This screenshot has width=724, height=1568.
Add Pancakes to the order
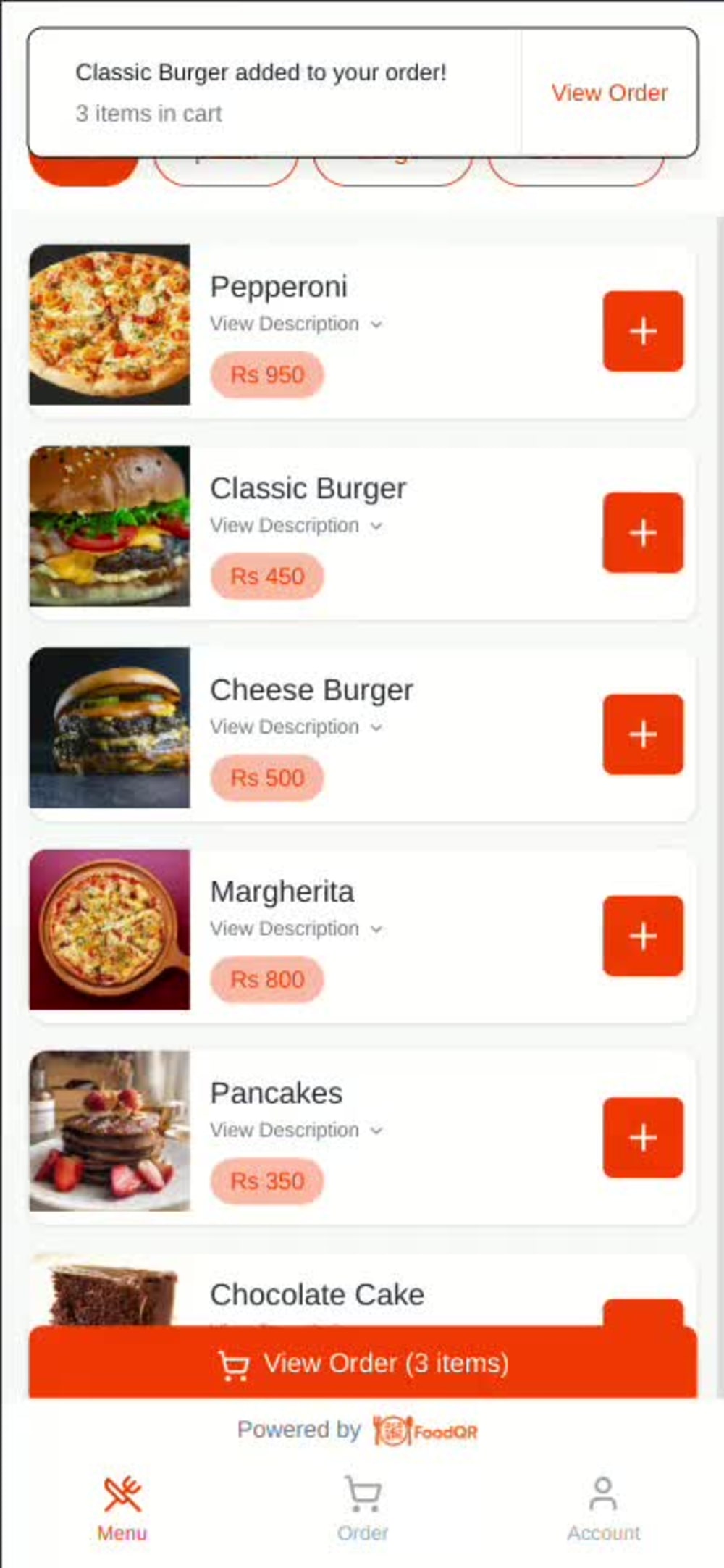(643, 1137)
